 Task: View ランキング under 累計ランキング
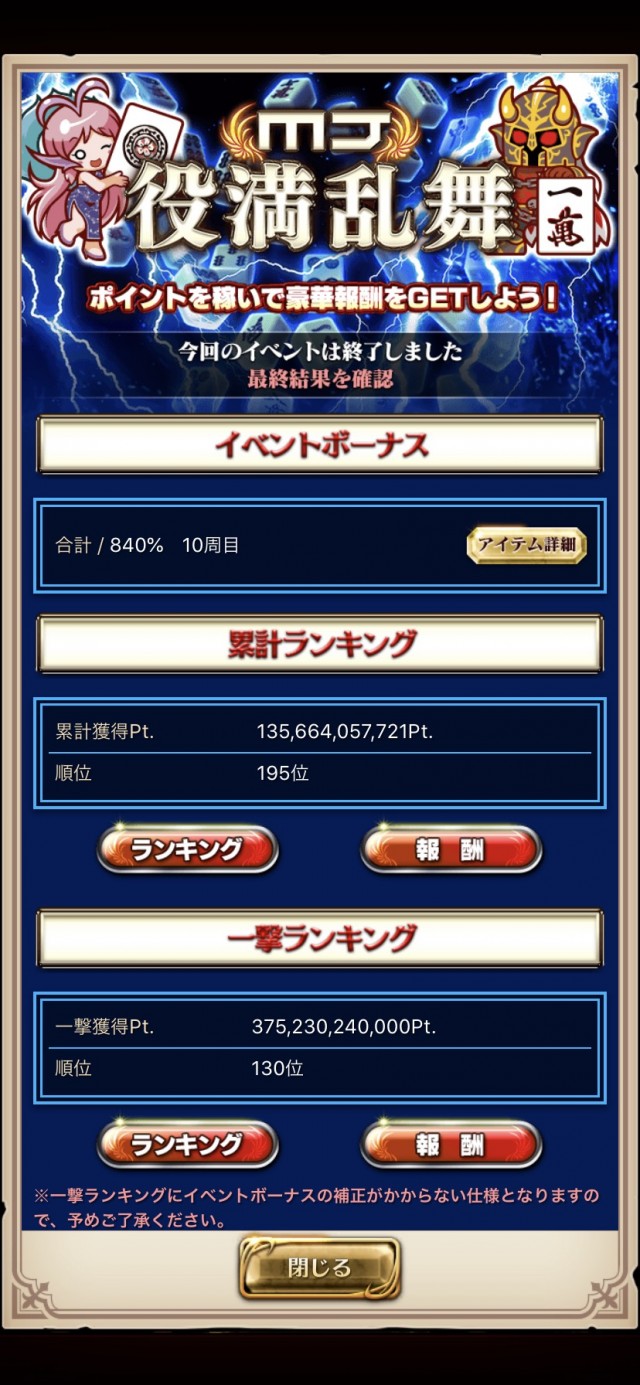[187, 850]
